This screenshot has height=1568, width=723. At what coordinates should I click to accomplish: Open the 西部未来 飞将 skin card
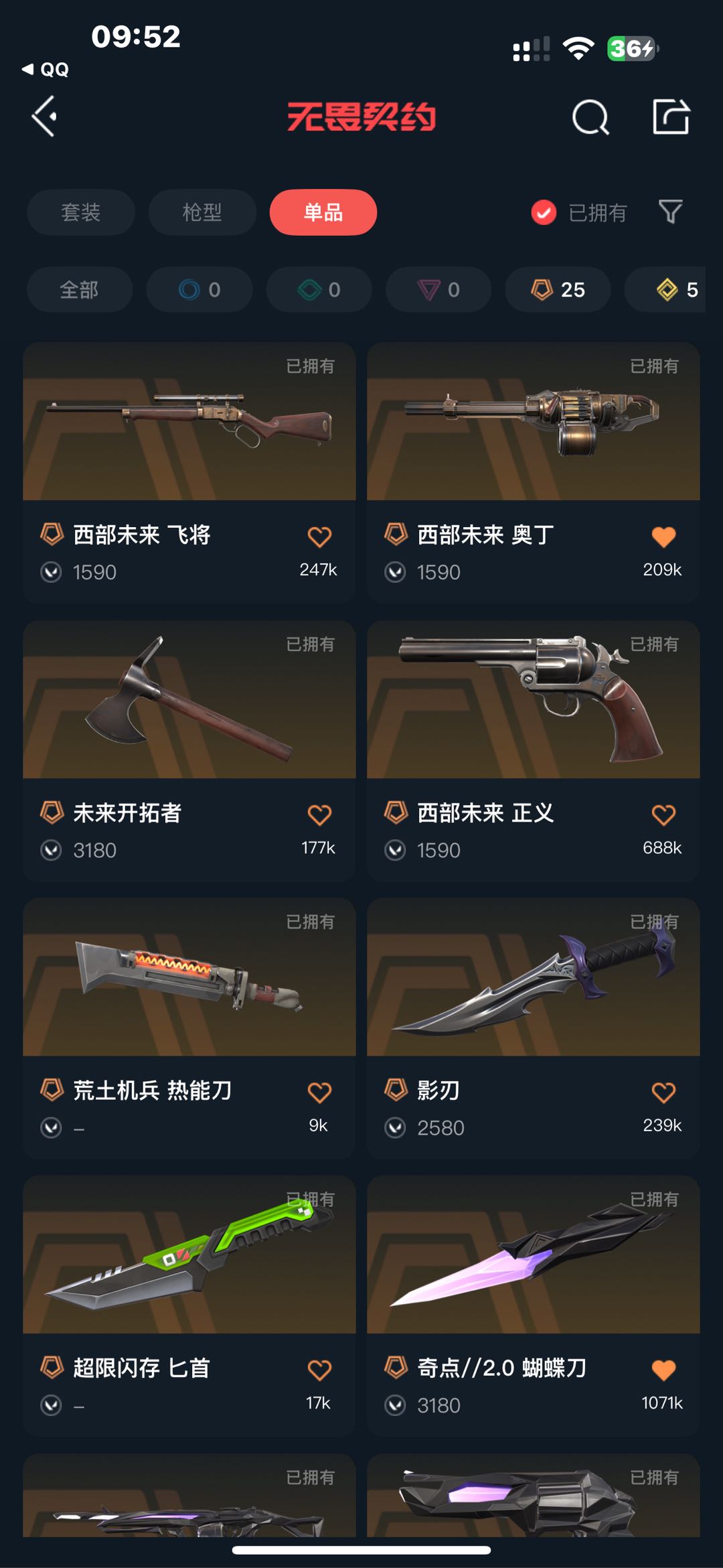tap(189, 422)
